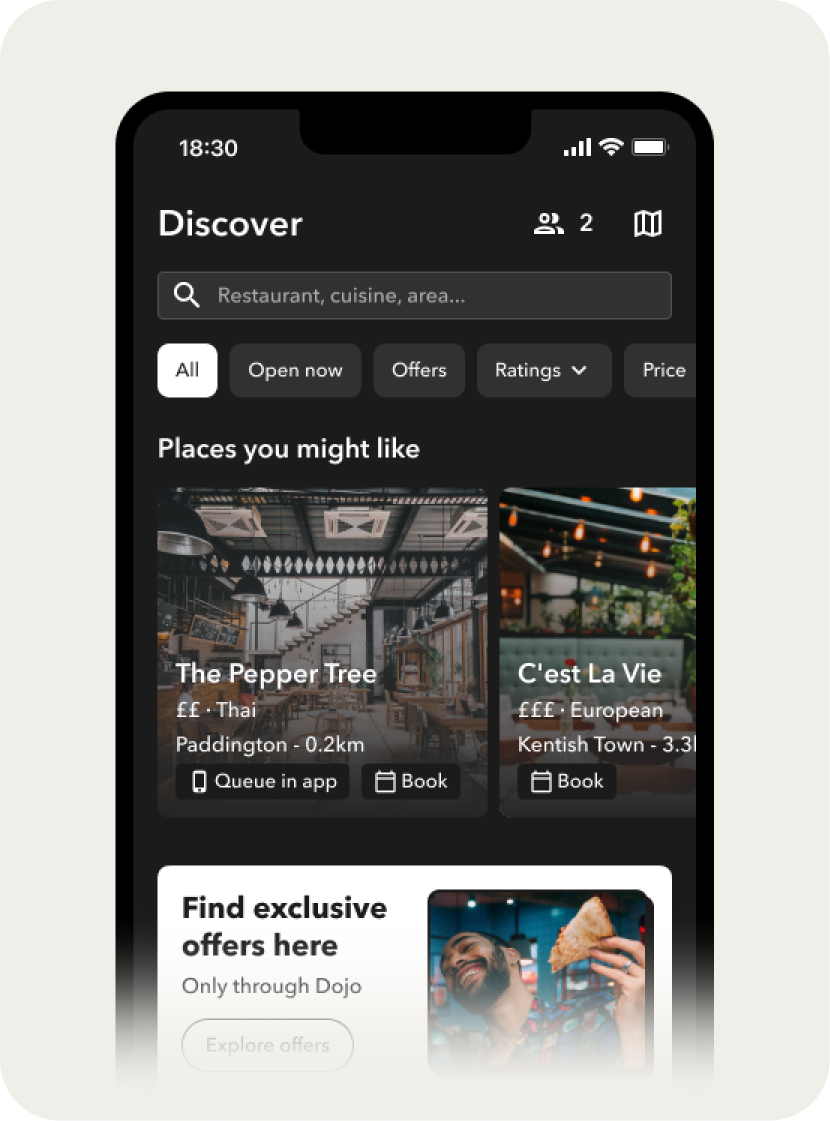The image size is (830, 1121).
Task: Choose the Price filter chip
Action: click(x=662, y=370)
